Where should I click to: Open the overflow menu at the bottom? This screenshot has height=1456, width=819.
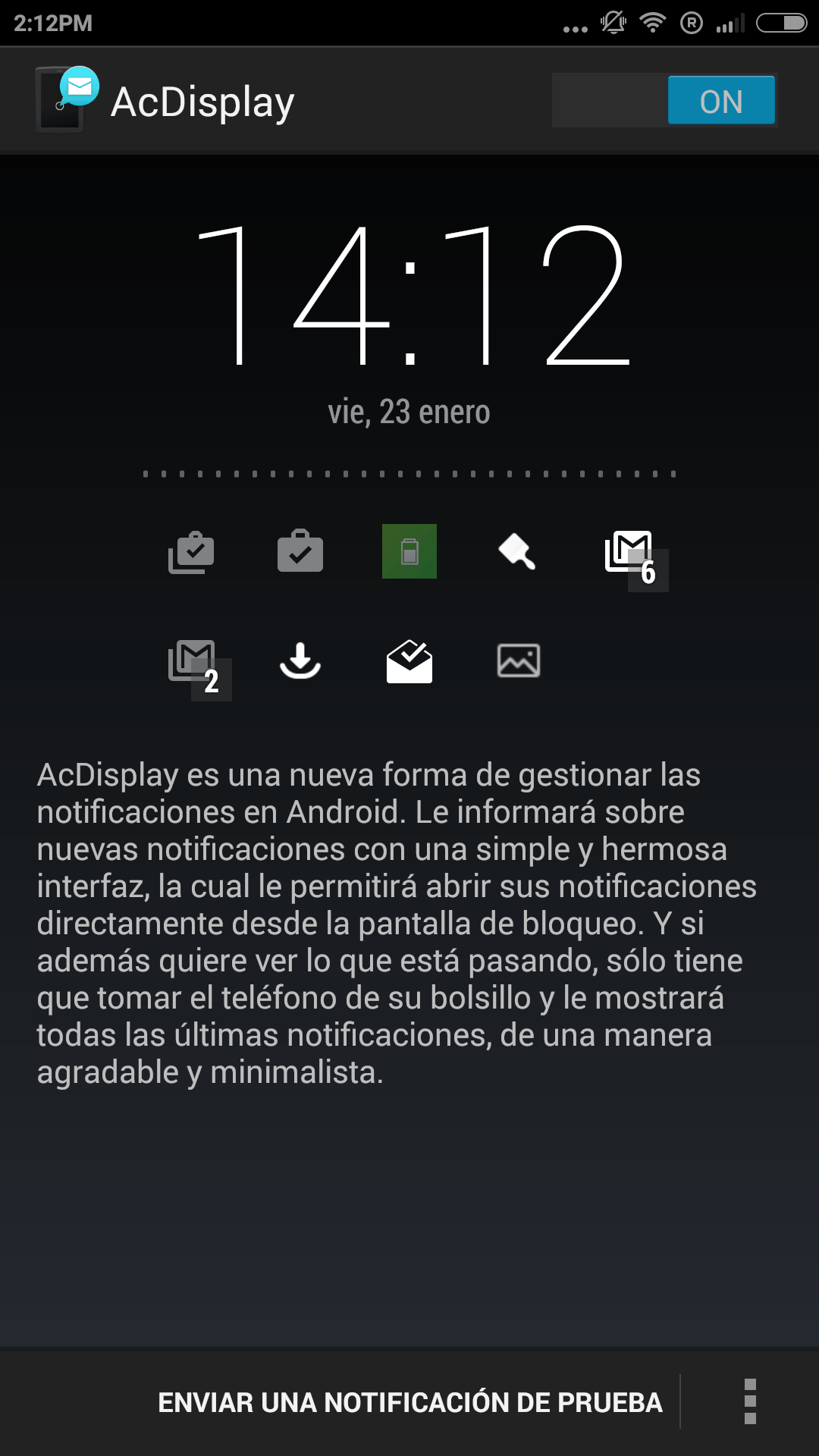click(750, 1401)
